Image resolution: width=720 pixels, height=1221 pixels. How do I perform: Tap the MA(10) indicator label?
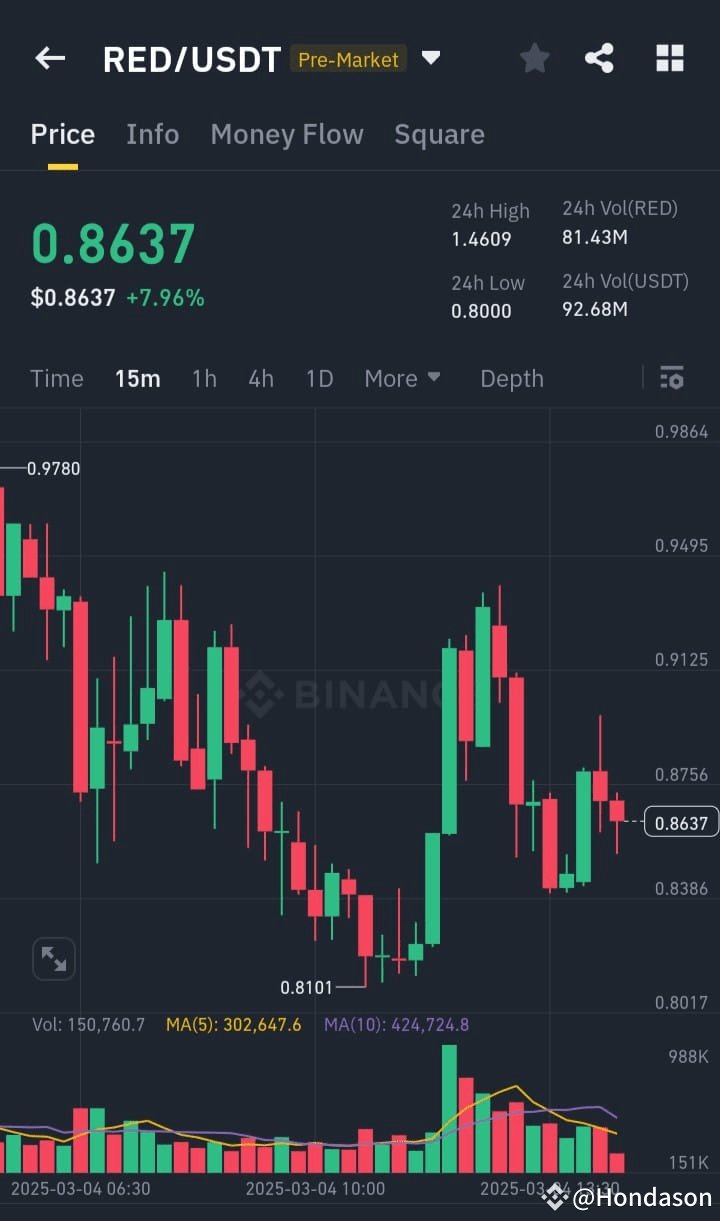coord(397,1025)
